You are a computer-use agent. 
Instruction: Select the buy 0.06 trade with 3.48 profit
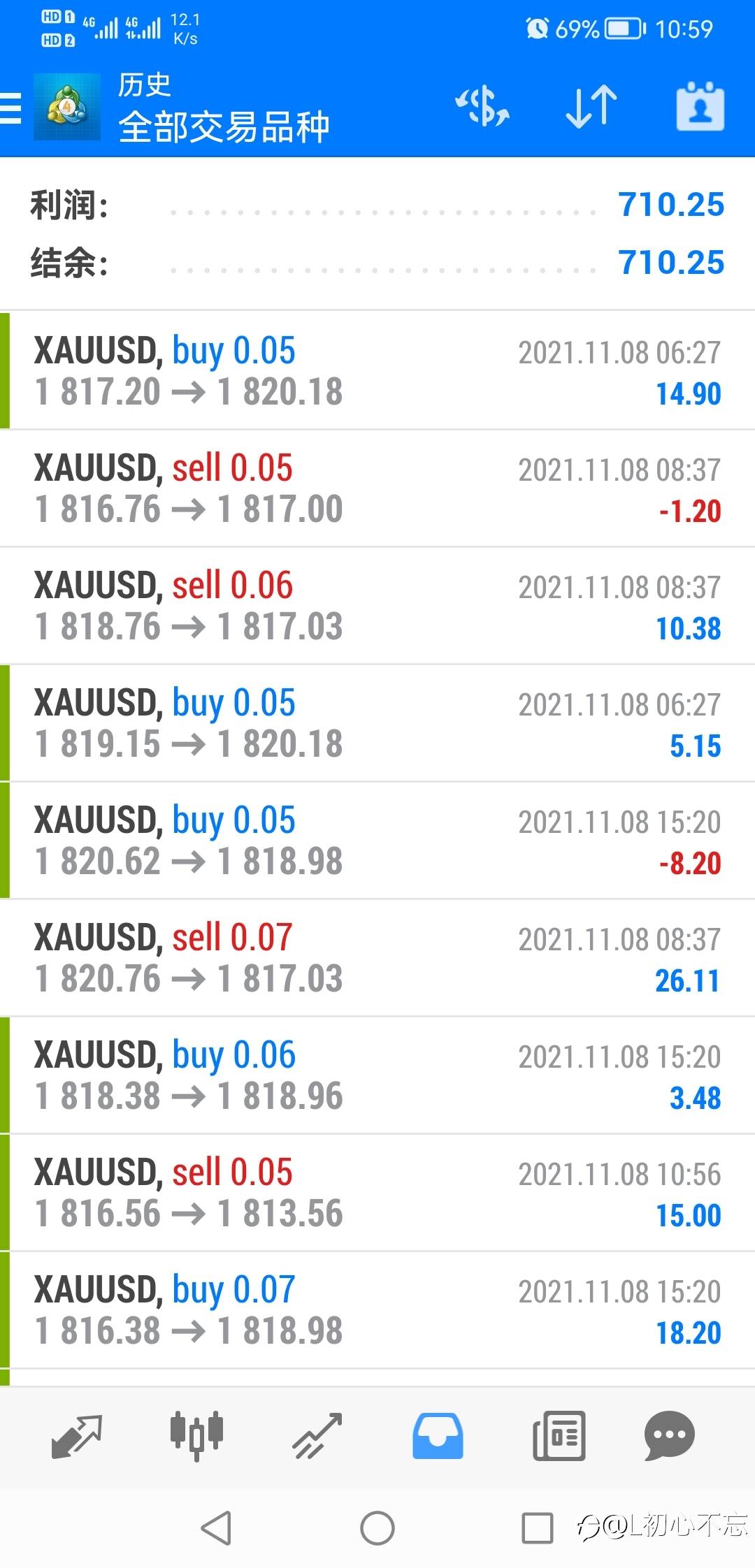click(377, 1075)
